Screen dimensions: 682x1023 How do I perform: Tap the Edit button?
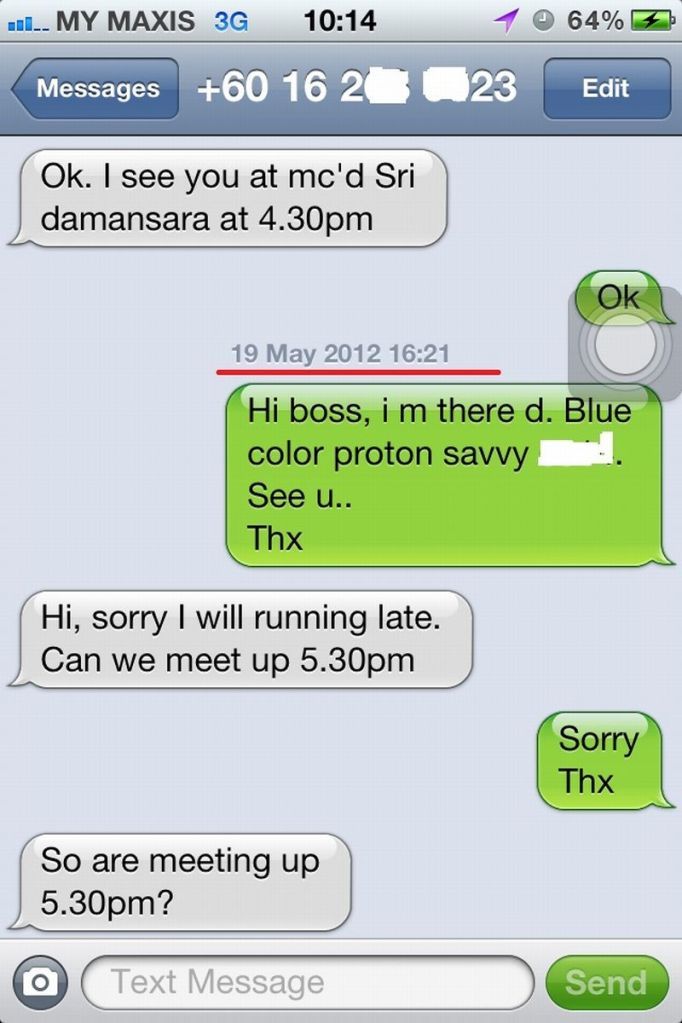(606, 89)
